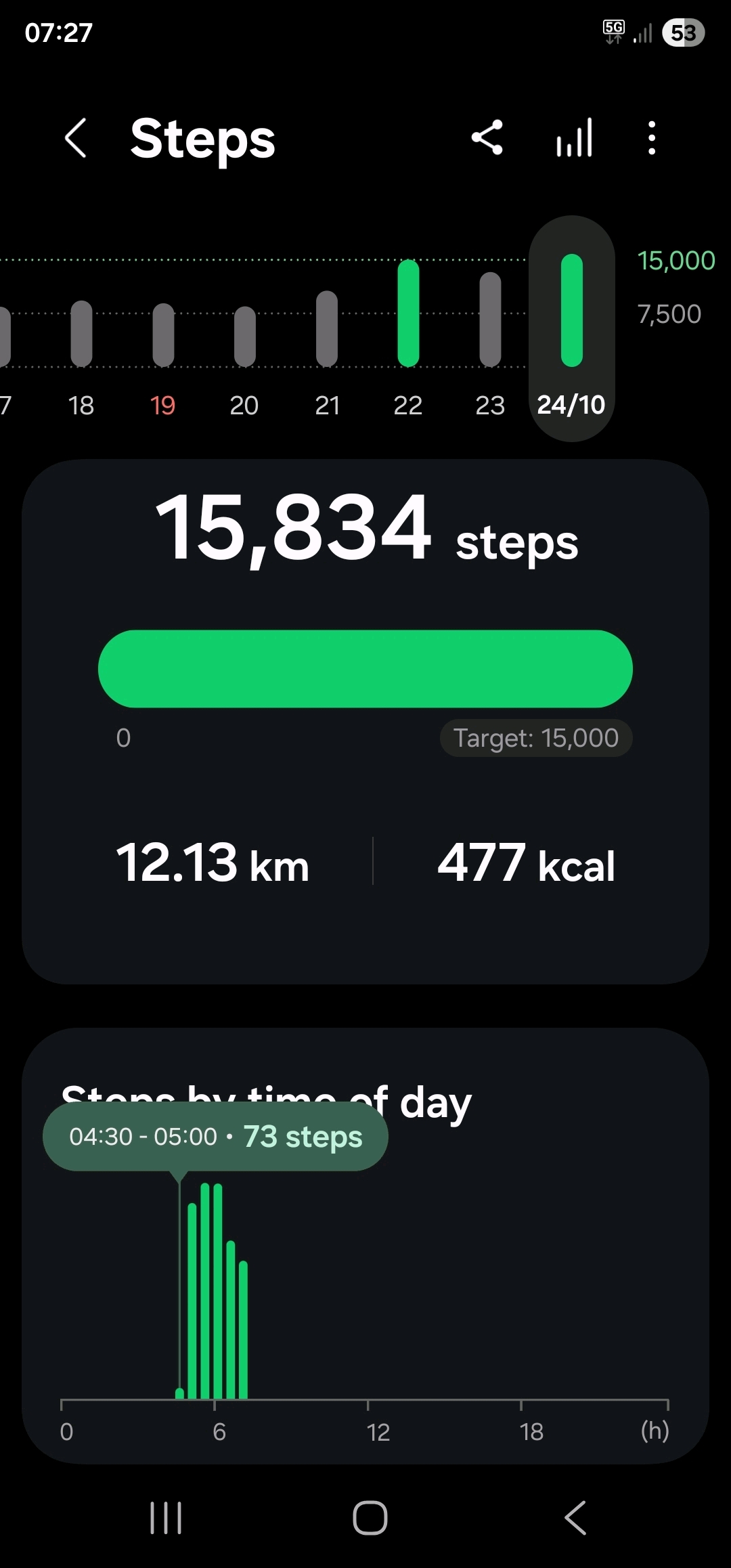Go back from the Steps screen
The height and width of the screenshot is (1568, 731).
coord(76,138)
